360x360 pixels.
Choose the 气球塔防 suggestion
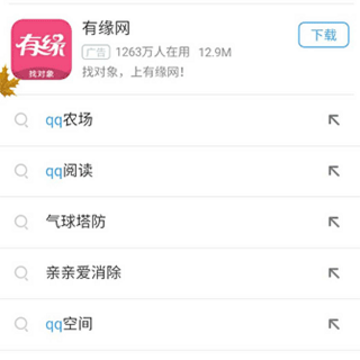click(x=180, y=222)
